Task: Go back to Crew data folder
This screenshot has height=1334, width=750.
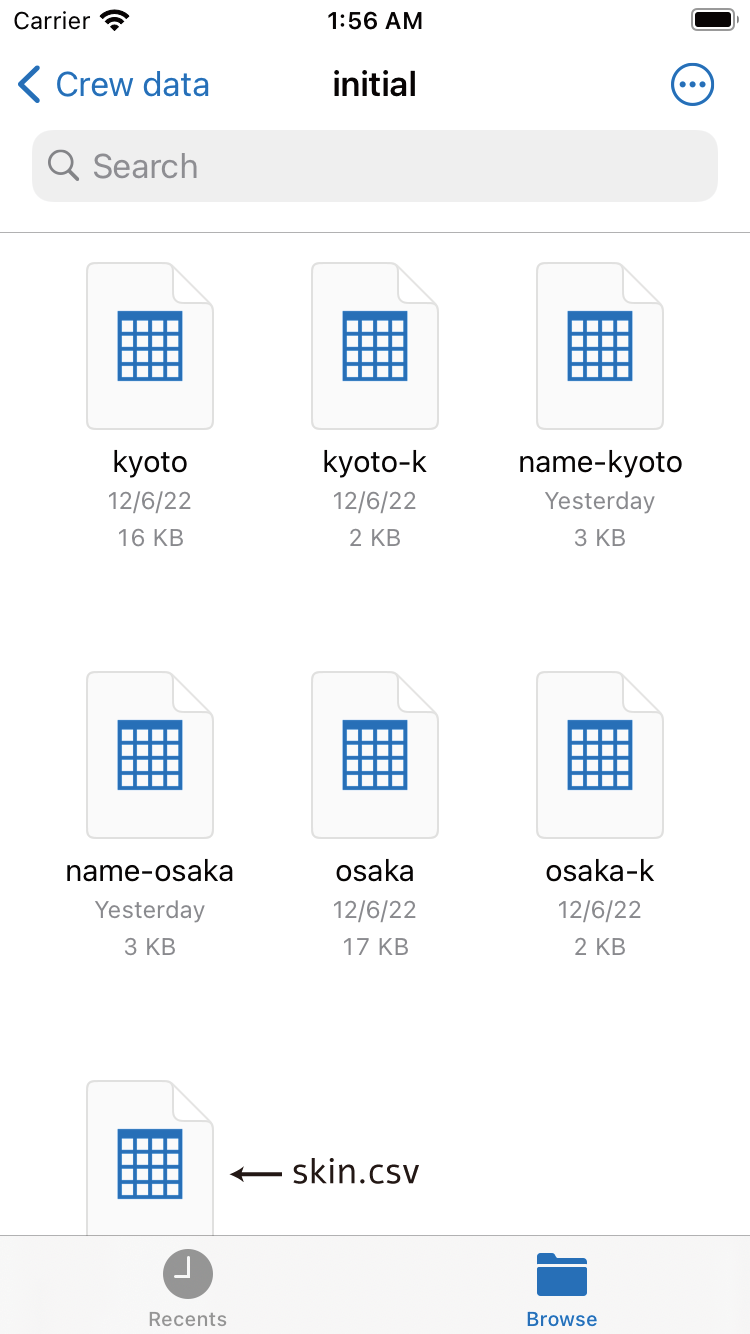Action: pos(114,85)
